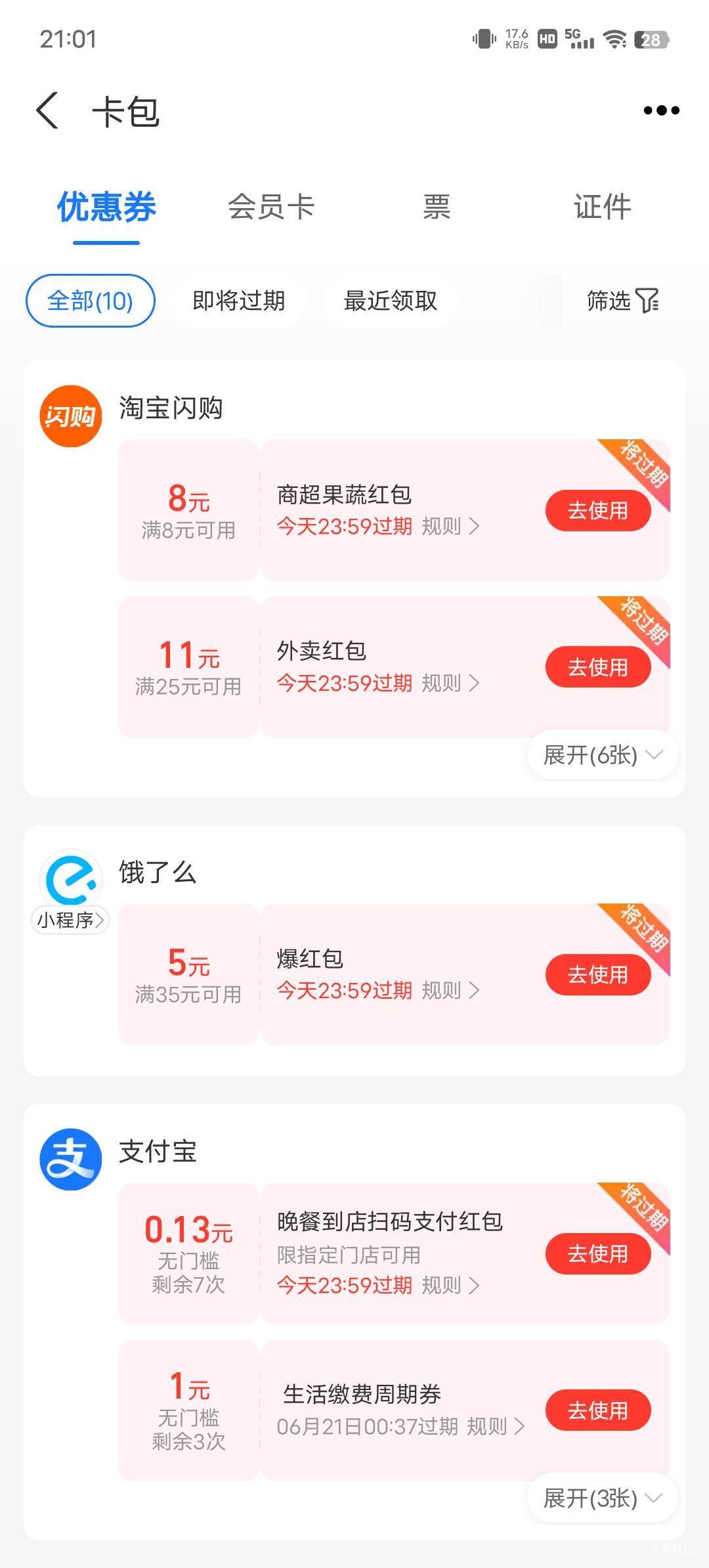This screenshot has width=709, height=1568.
Task: Switch to the 会员卡 tab
Action: pyautogui.click(x=271, y=207)
